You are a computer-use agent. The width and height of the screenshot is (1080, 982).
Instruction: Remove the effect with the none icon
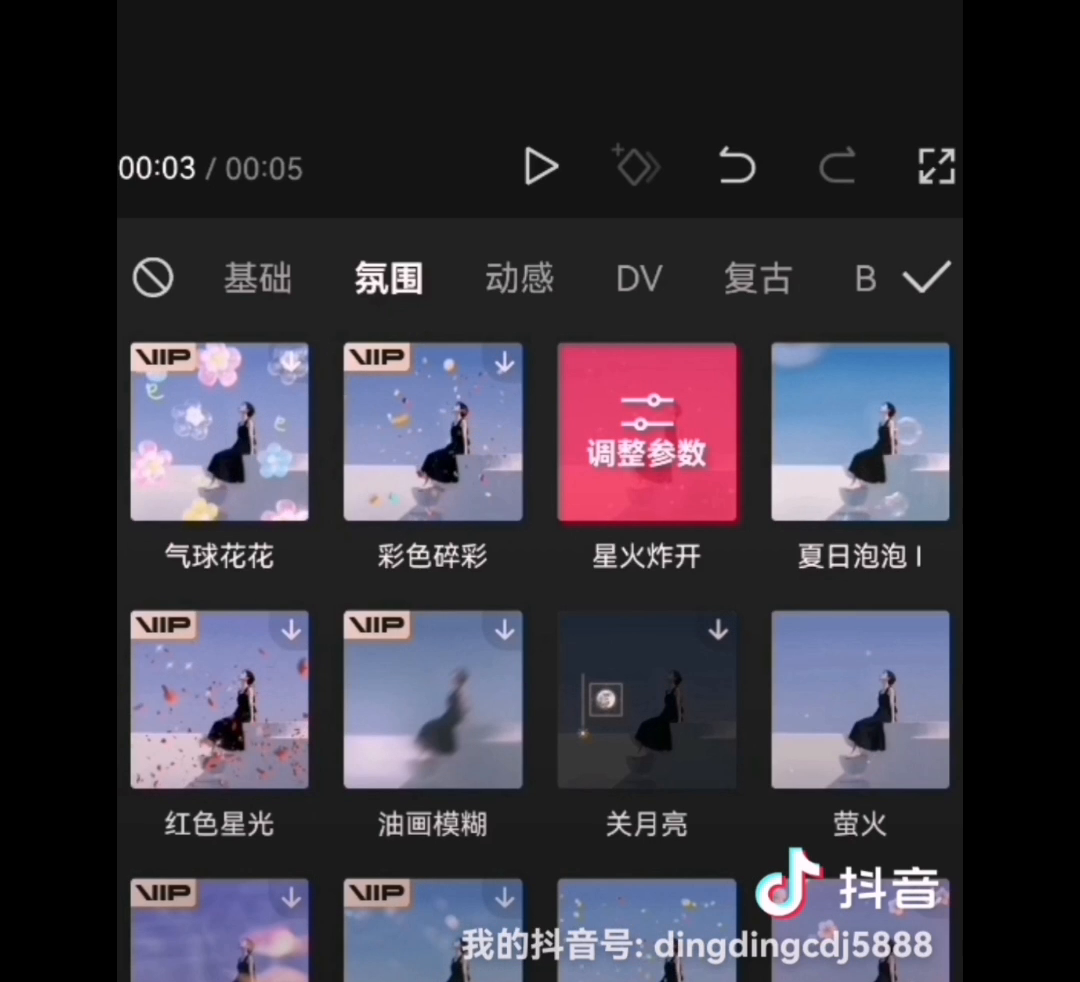(153, 279)
